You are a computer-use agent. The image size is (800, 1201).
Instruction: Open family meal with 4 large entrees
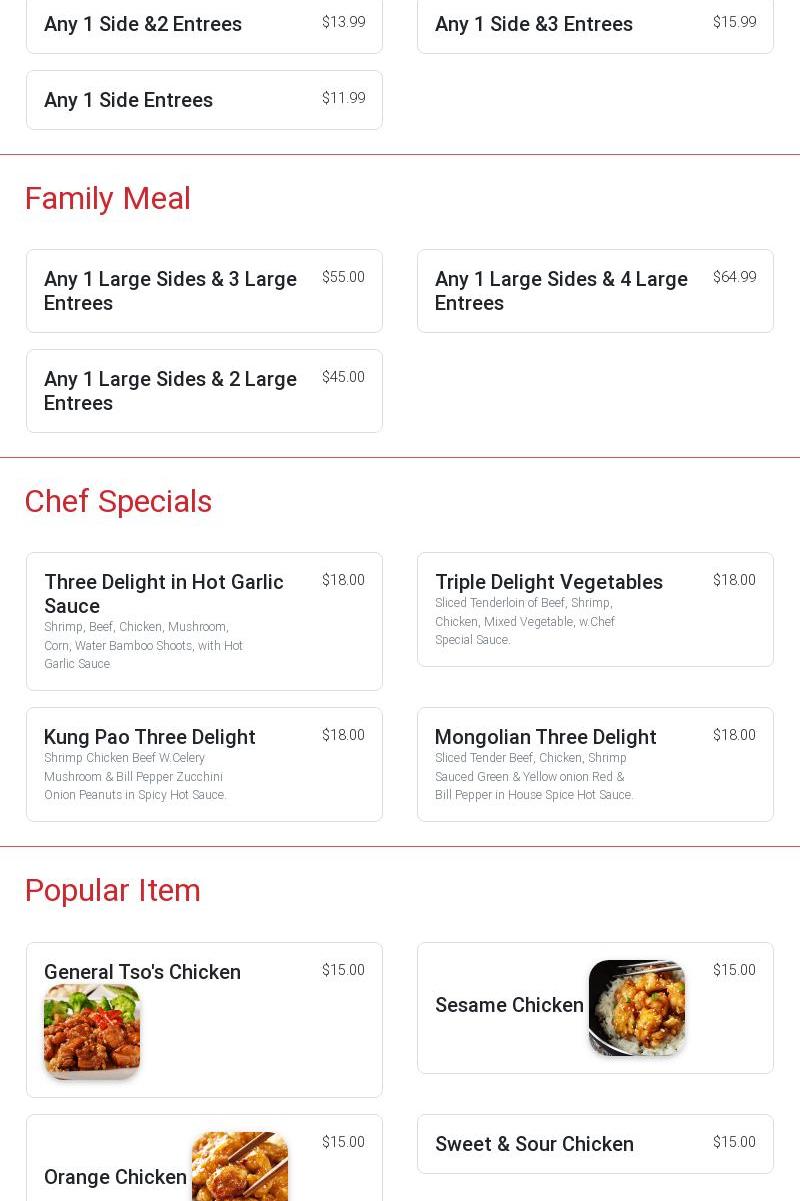coord(595,291)
